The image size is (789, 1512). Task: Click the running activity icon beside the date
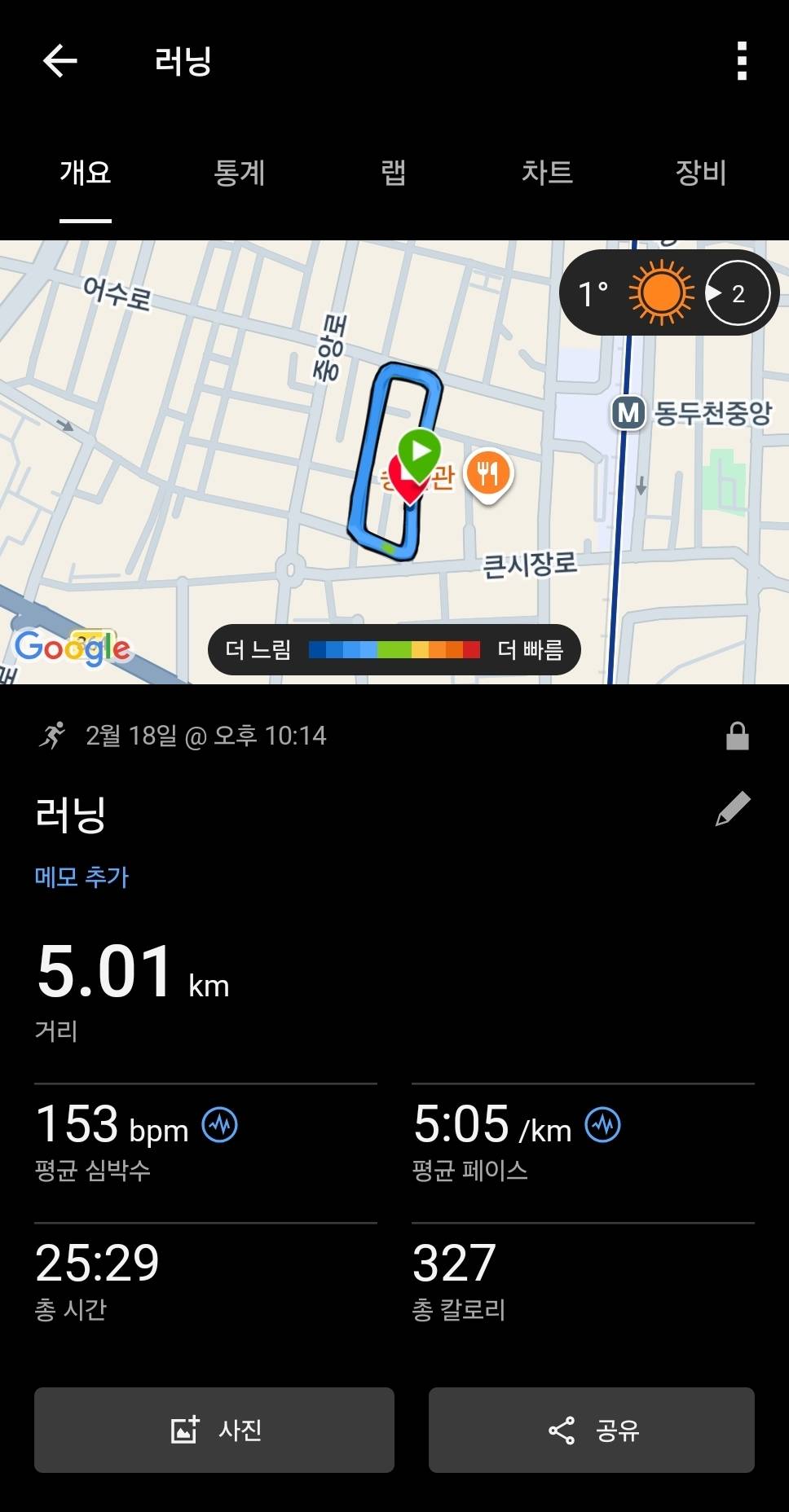[53, 736]
